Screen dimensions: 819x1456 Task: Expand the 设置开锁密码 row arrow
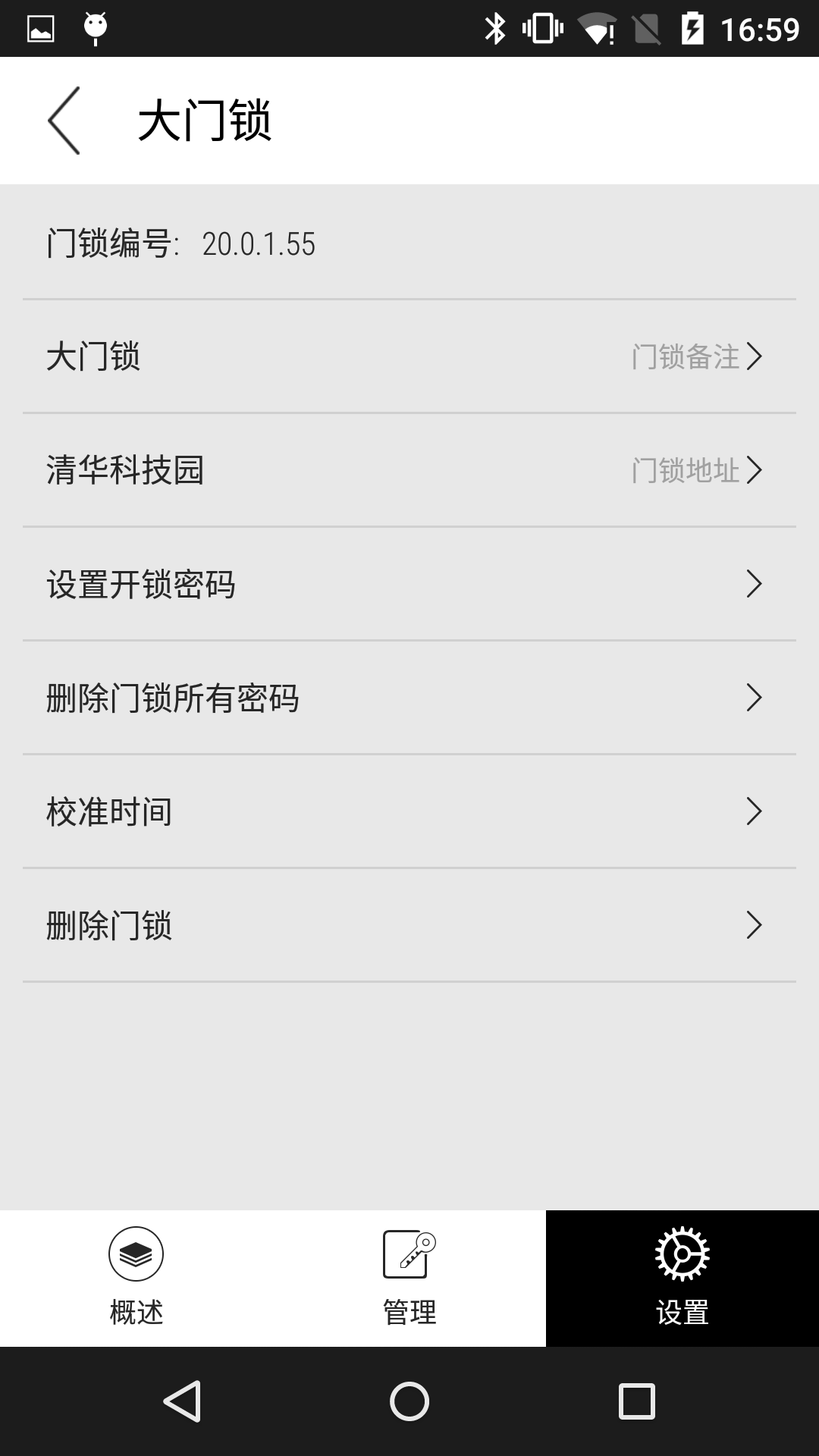click(x=754, y=585)
